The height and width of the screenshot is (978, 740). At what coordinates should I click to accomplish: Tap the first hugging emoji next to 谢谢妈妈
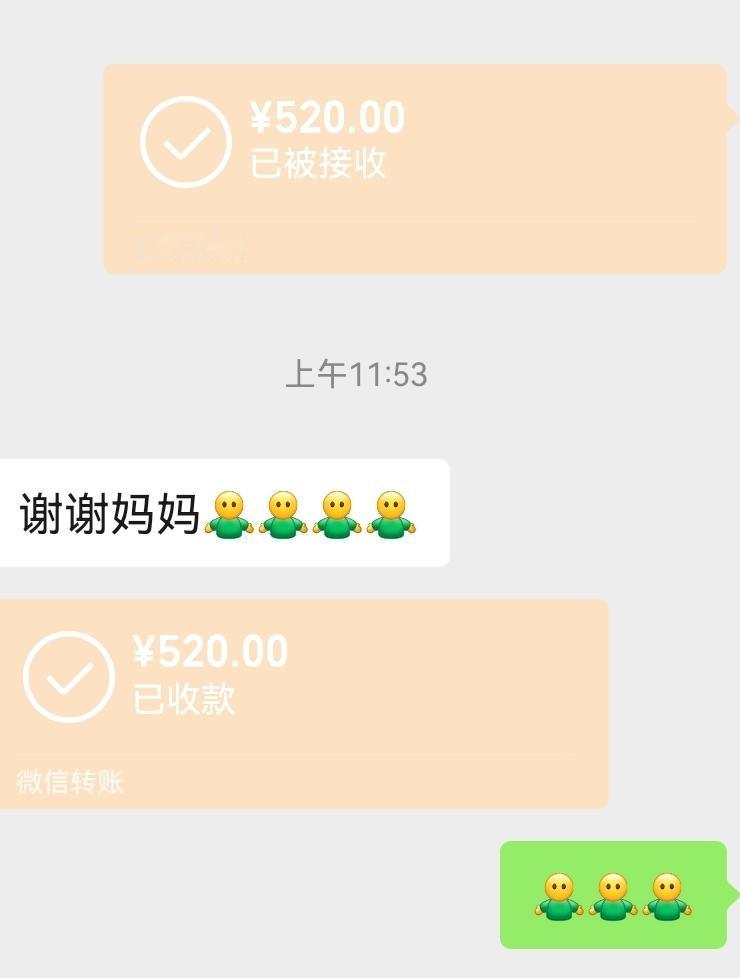coord(231,512)
